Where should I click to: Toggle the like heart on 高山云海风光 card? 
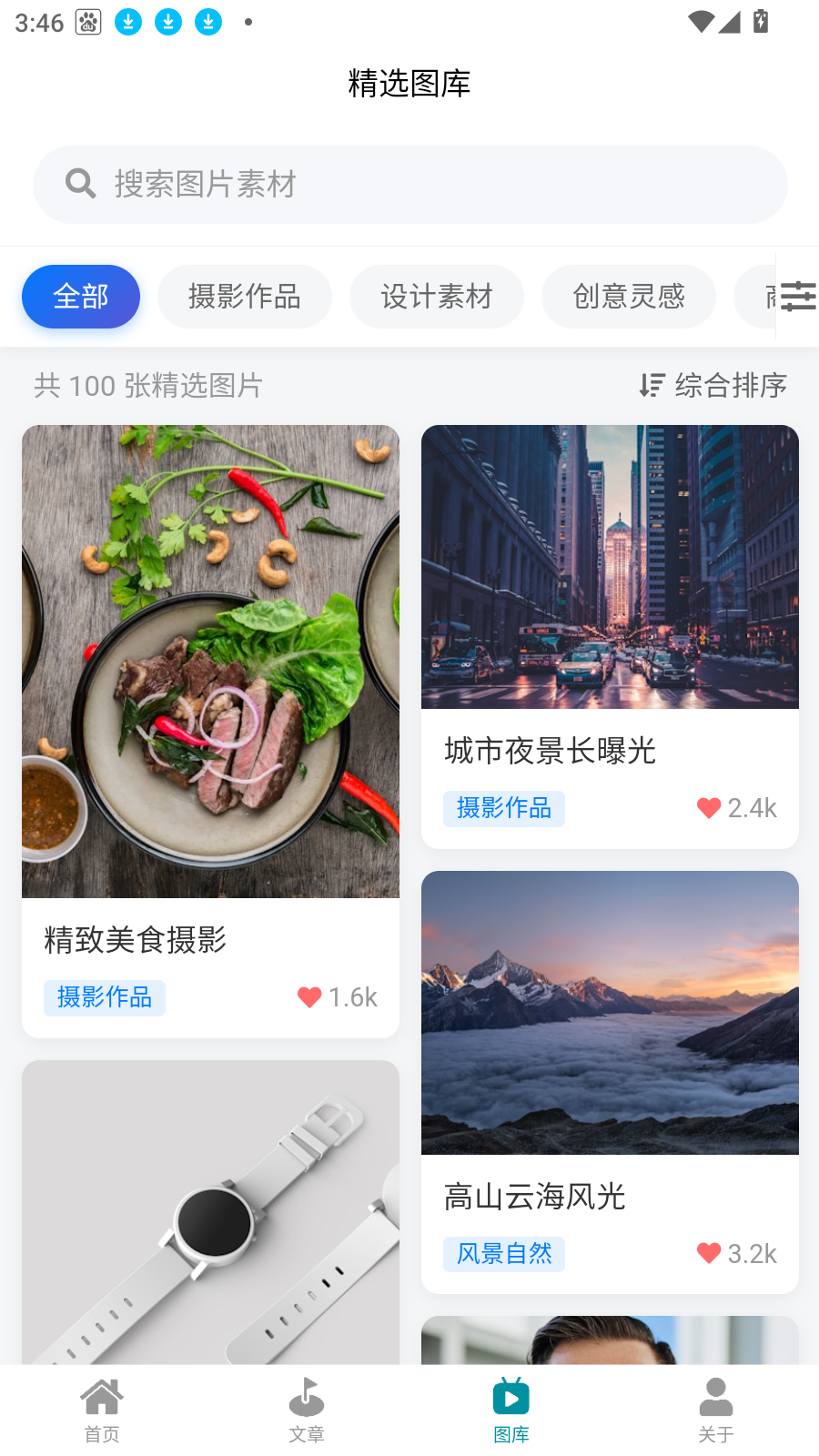(x=708, y=1253)
